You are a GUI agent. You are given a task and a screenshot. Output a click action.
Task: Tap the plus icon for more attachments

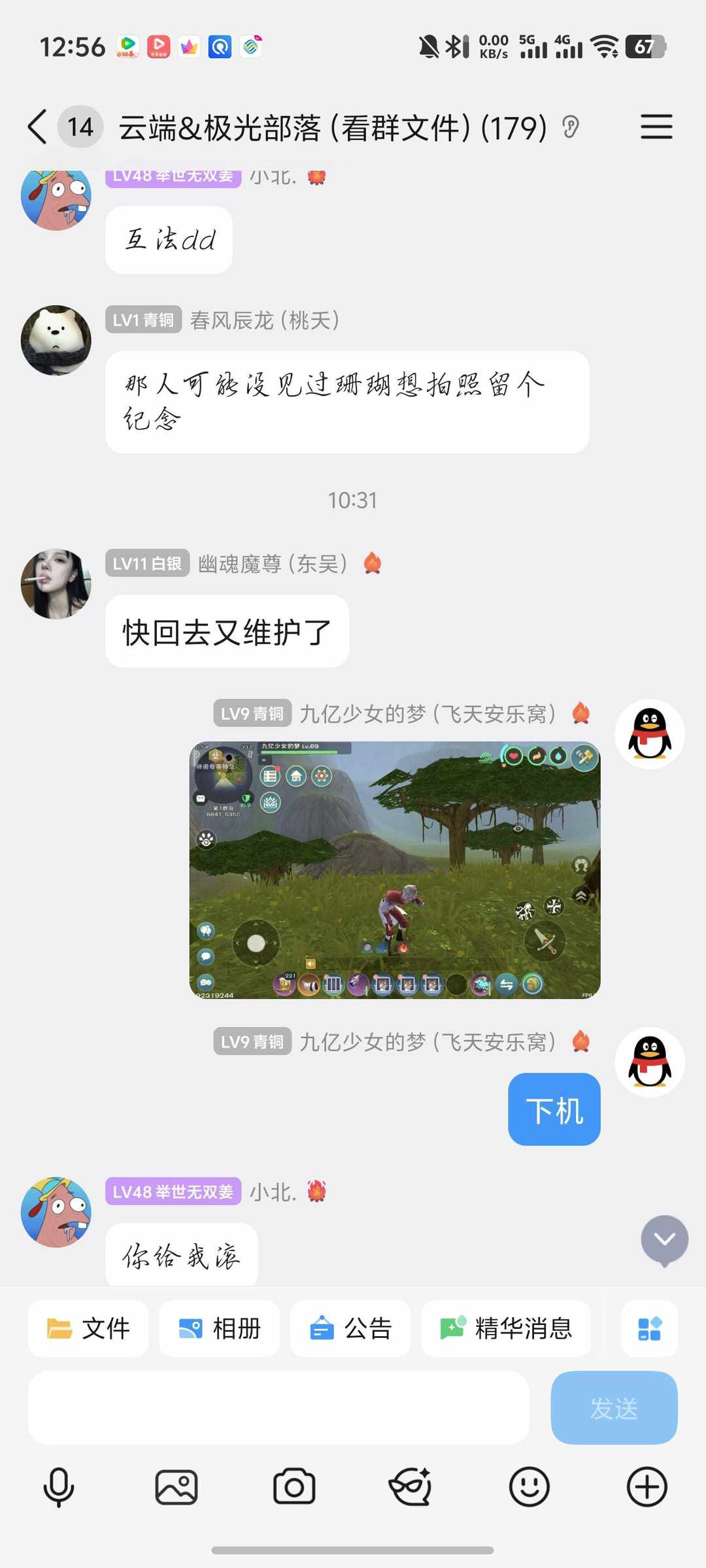(646, 1486)
